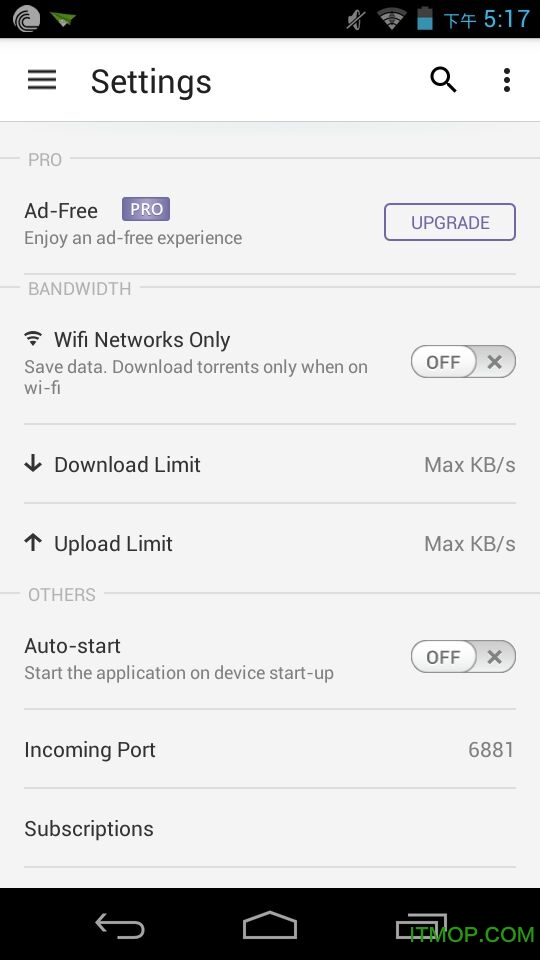Open the Subscriptions row
Image resolution: width=540 pixels, height=960 pixels.
270,828
